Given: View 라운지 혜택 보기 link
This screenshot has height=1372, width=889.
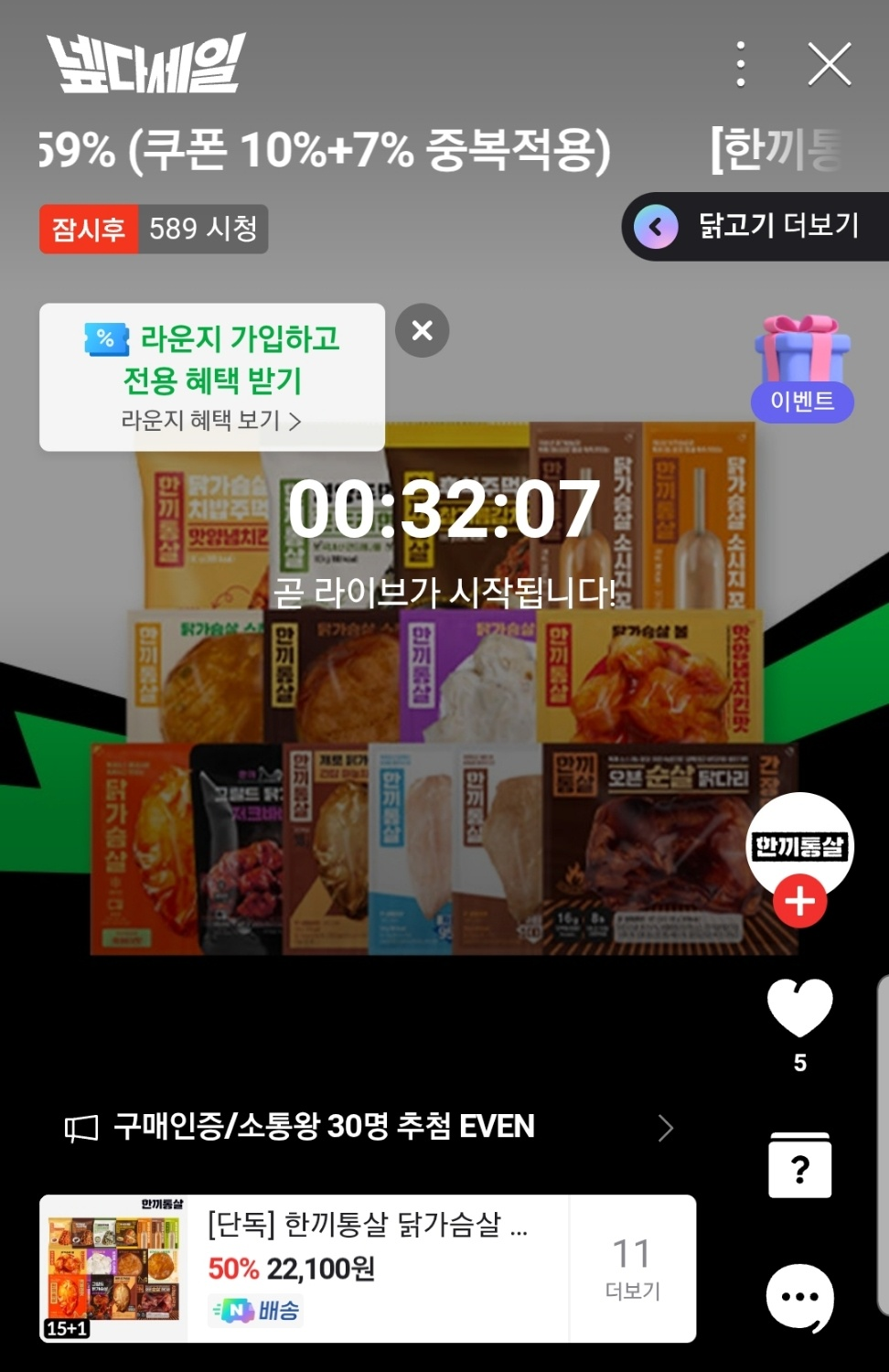Looking at the screenshot, I should coord(211,421).
